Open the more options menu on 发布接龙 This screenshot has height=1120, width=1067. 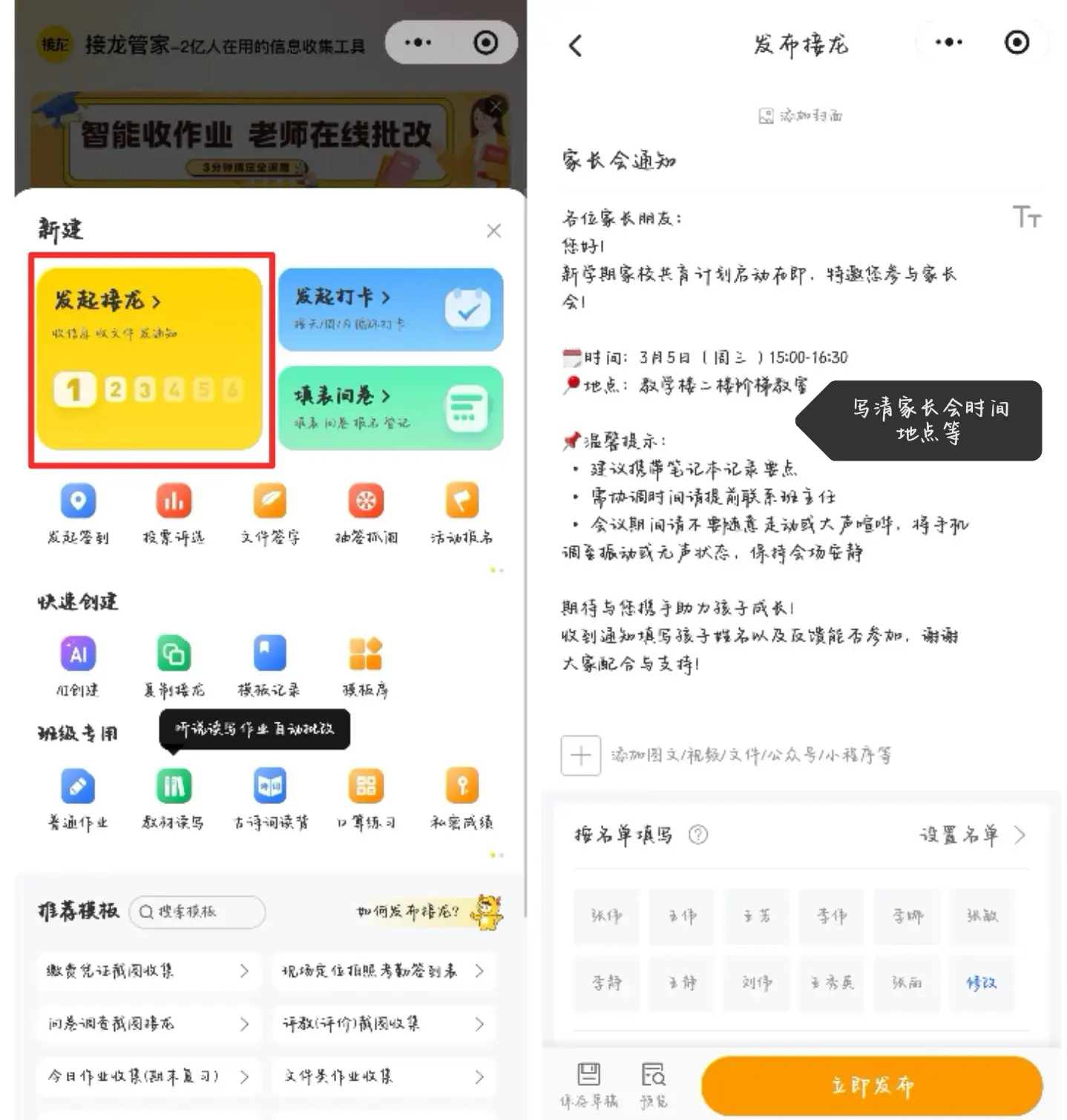[x=947, y=43]
